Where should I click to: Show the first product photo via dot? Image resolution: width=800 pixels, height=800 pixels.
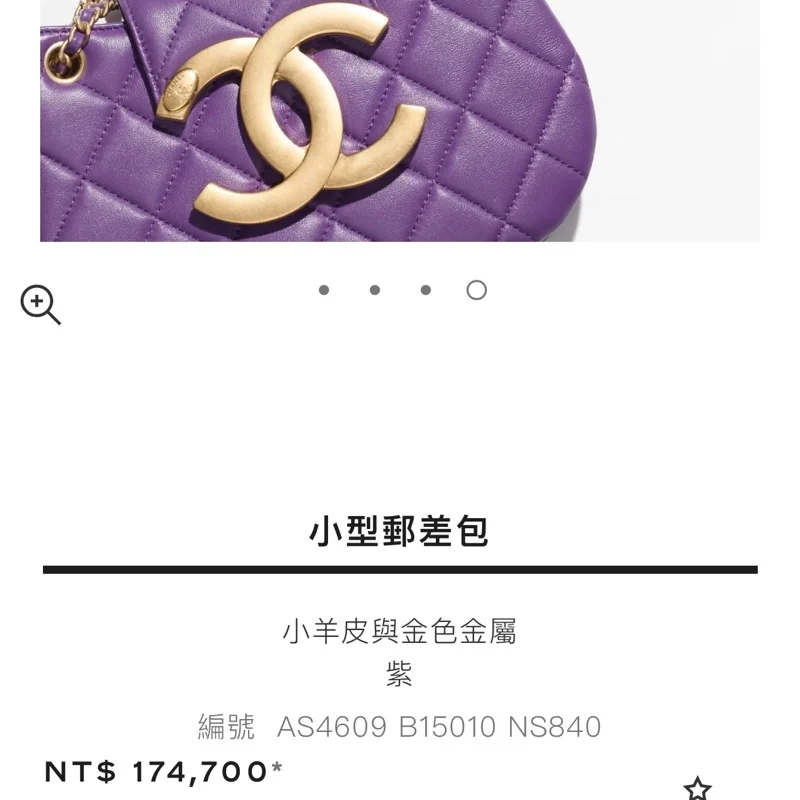[324, 290]
